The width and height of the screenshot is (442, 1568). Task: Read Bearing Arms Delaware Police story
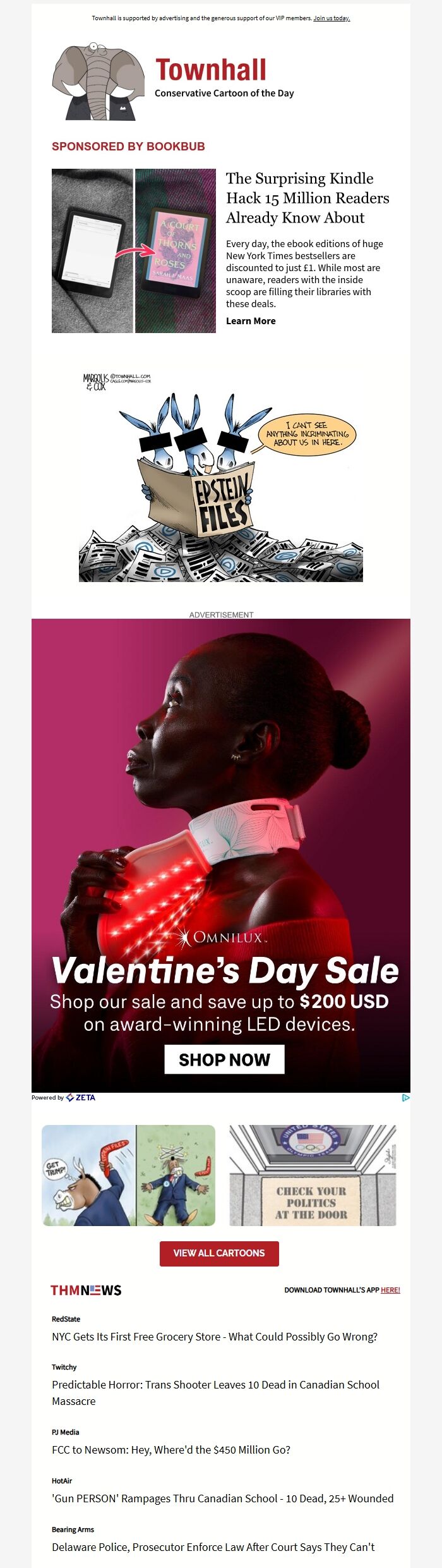213,1547
